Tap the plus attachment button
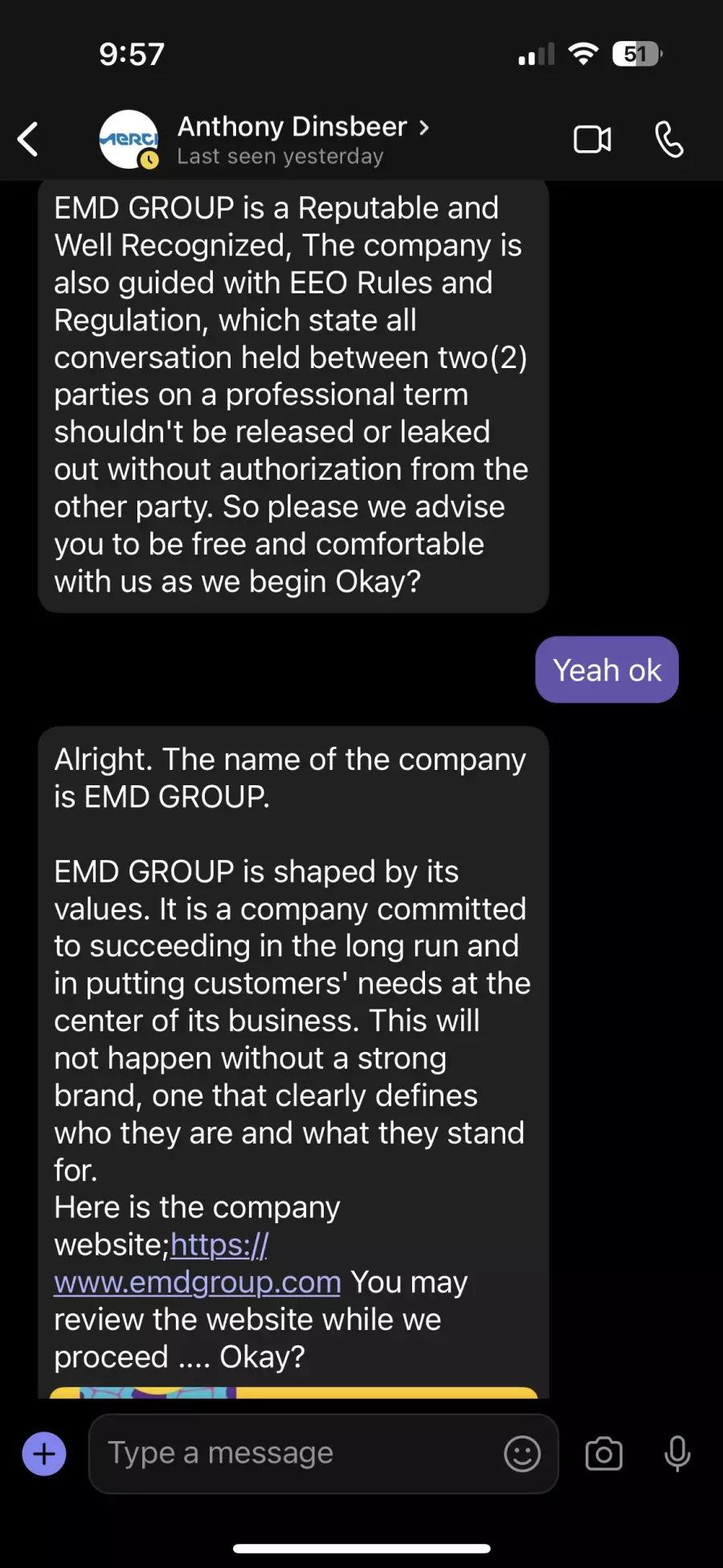Viewport: 723px width, 1568px height. coord(44,1454)
